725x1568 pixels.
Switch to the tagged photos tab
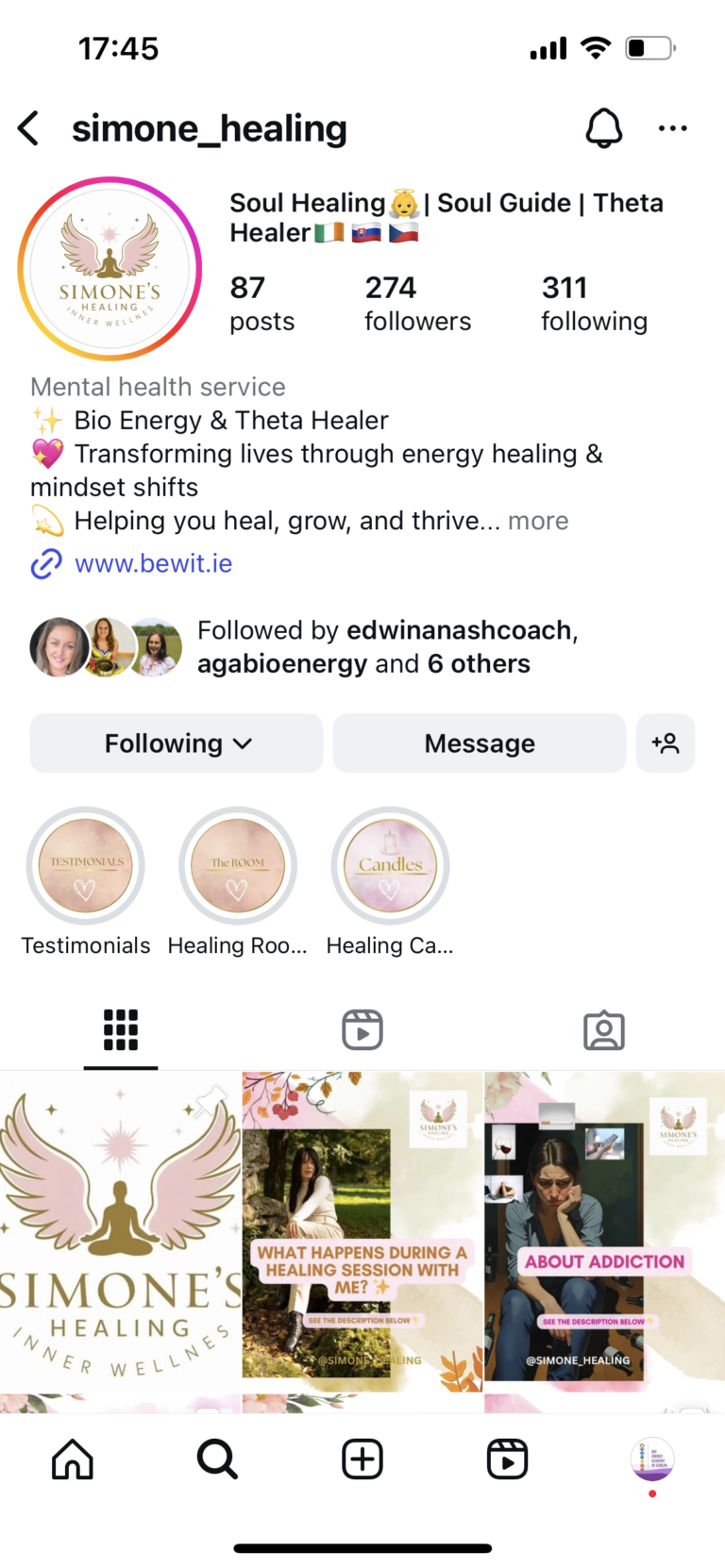[x=604, y=1030]
